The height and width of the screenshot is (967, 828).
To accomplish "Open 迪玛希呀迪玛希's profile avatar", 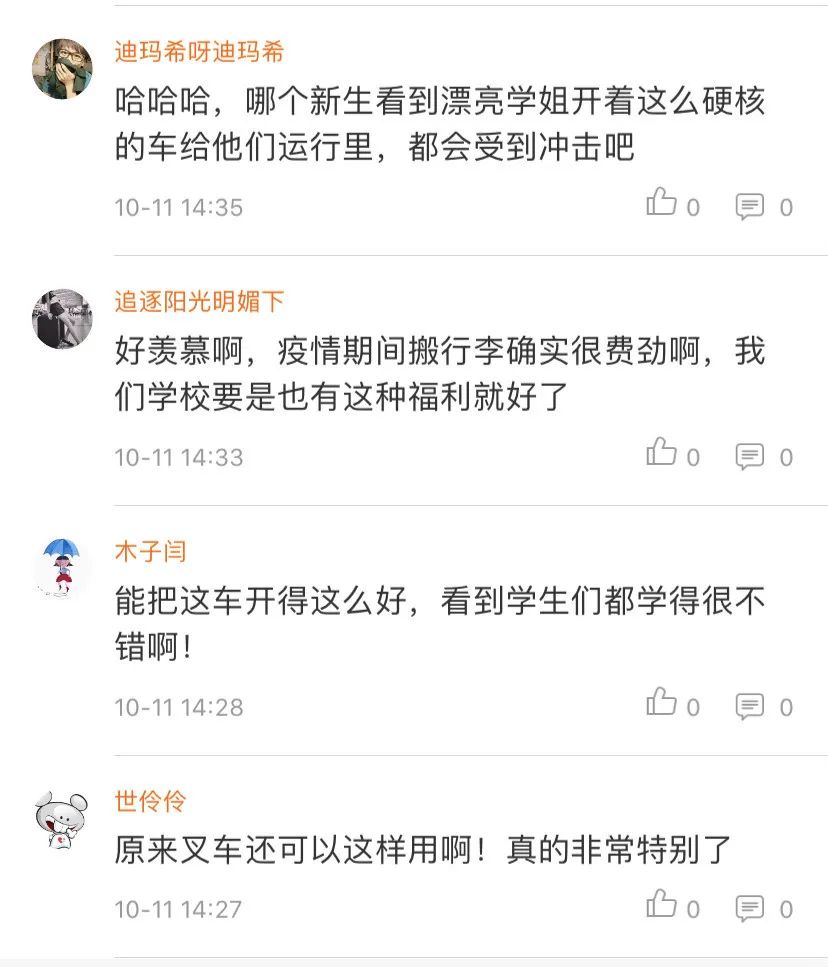I will coord(63,69).
